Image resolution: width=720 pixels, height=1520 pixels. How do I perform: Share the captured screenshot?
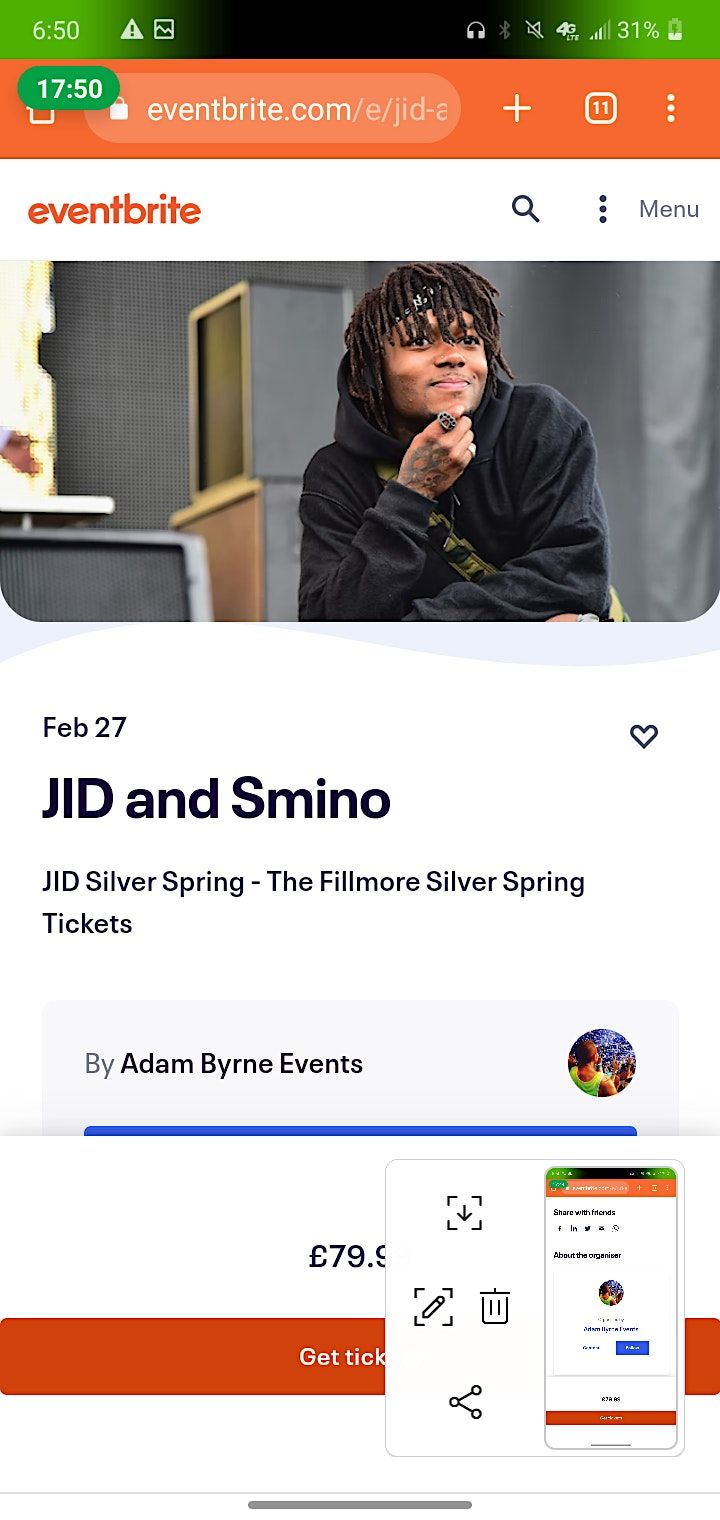click(x=465, y=1402)
